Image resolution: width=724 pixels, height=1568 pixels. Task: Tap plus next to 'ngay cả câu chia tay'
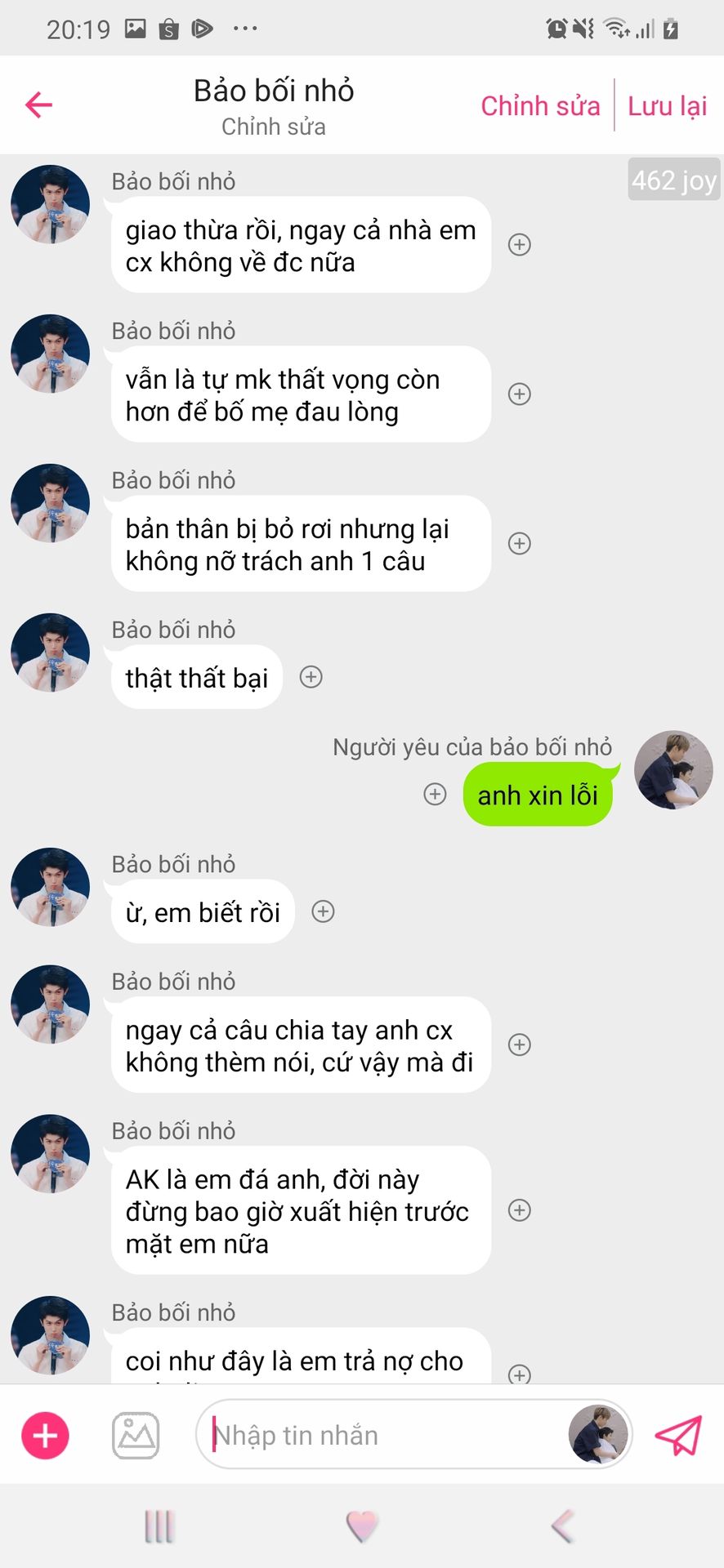(520, 1045)
